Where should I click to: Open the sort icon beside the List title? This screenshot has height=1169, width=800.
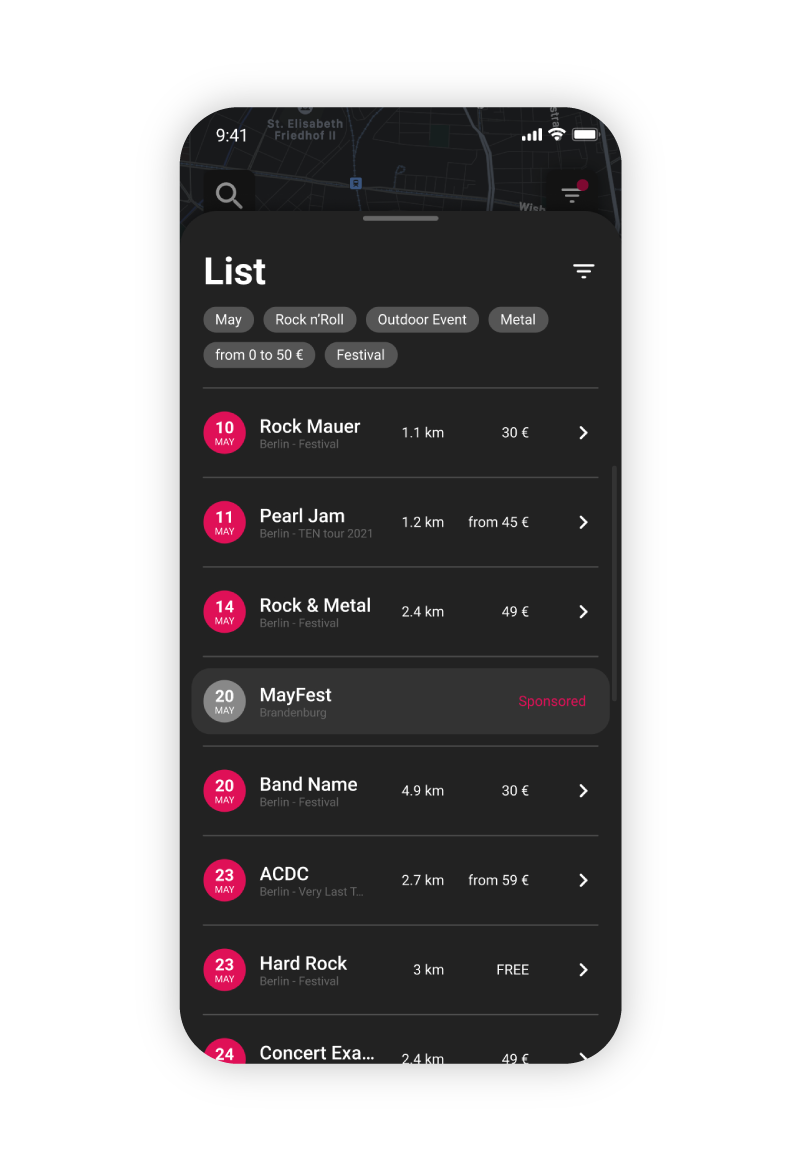tap(584, 271)
